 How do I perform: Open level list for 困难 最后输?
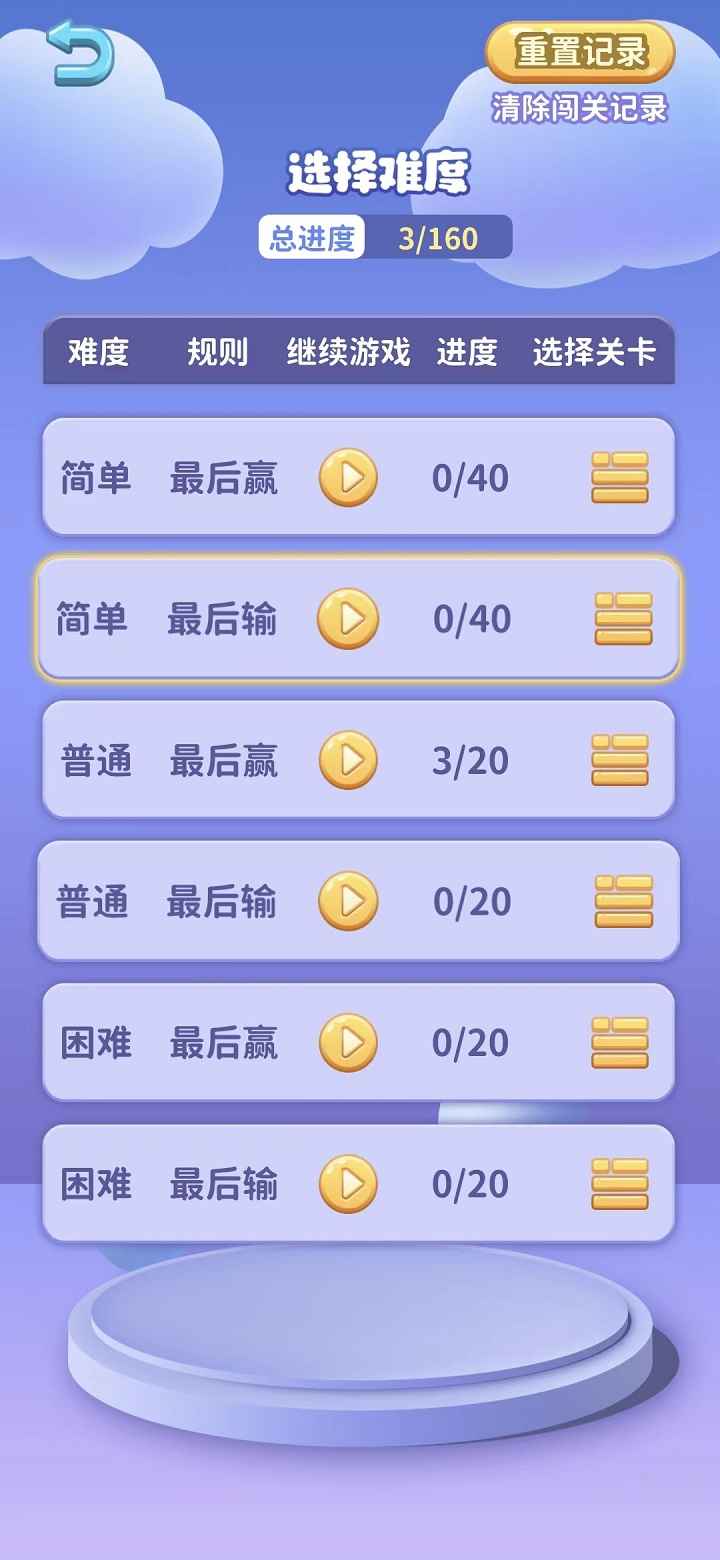coord(620,1184)
